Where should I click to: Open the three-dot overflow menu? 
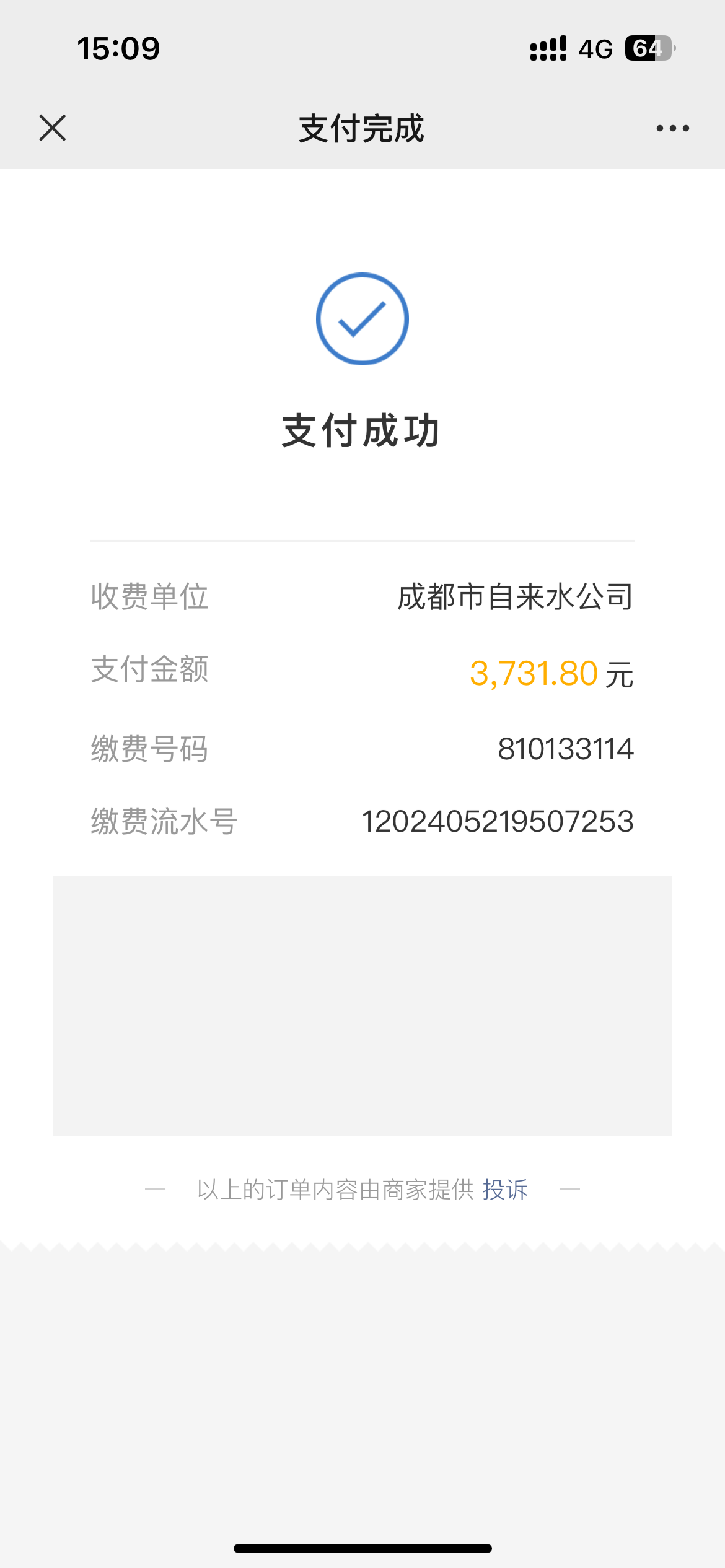(x=672, y=128)
